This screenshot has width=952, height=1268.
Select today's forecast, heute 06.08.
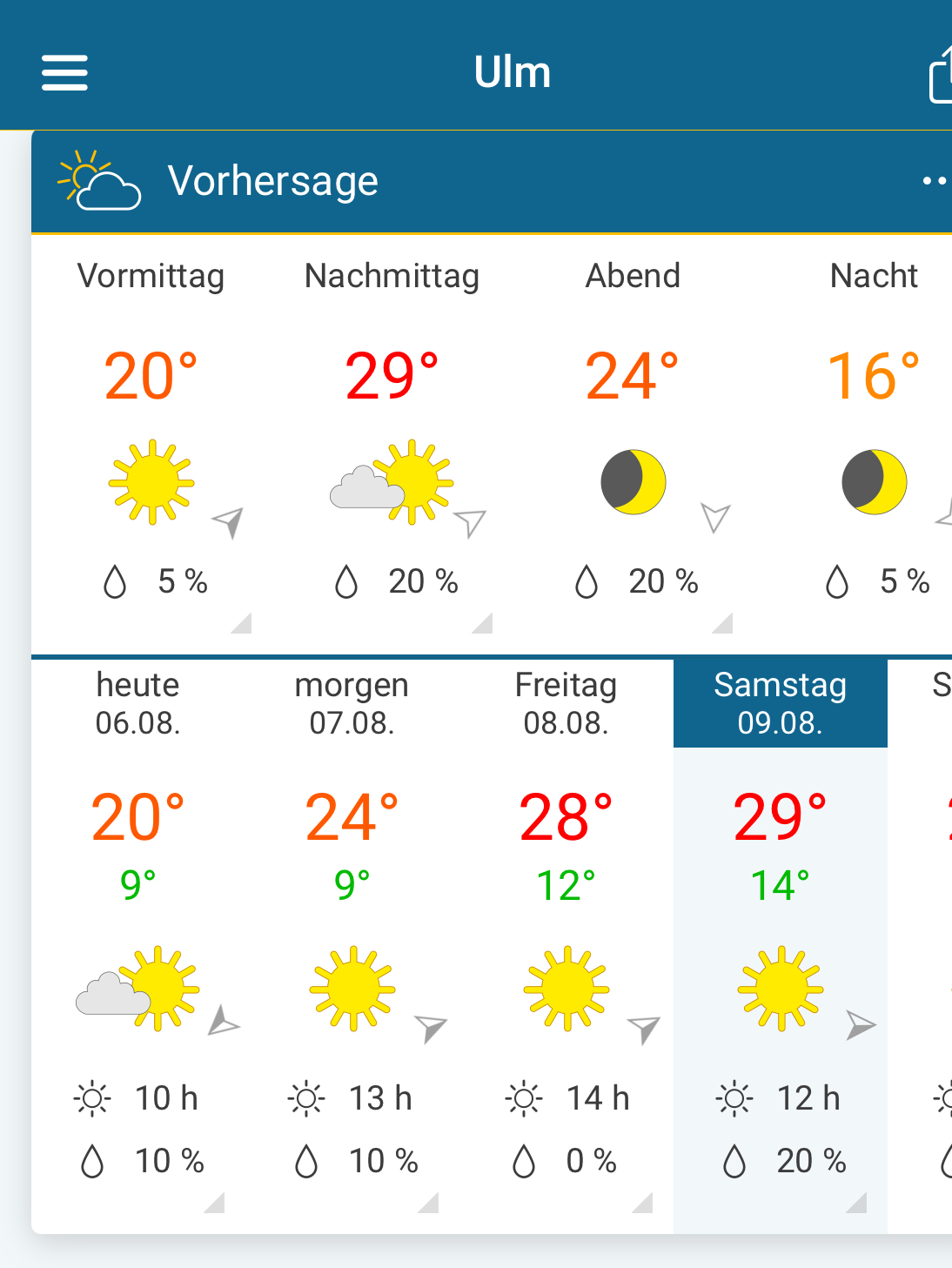point(138,704)
